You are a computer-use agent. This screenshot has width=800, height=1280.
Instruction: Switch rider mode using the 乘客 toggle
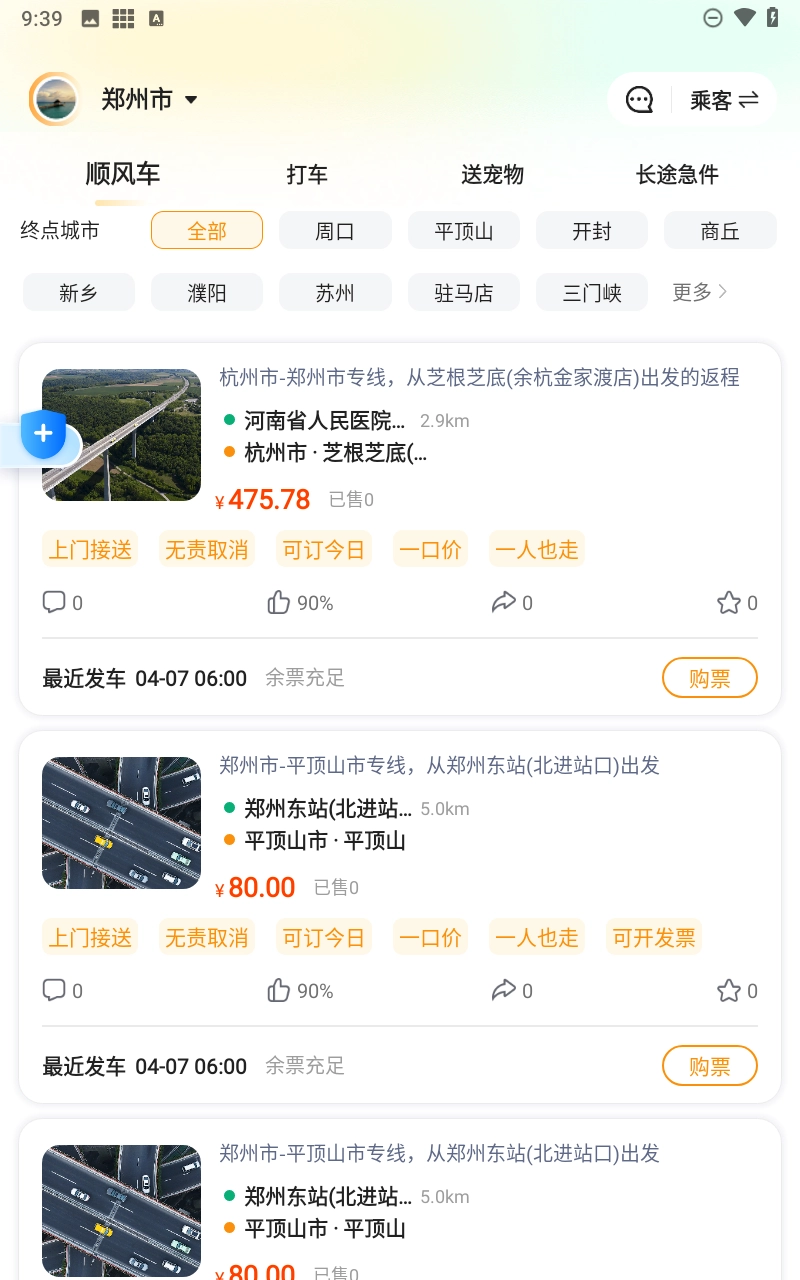(724, 99)
